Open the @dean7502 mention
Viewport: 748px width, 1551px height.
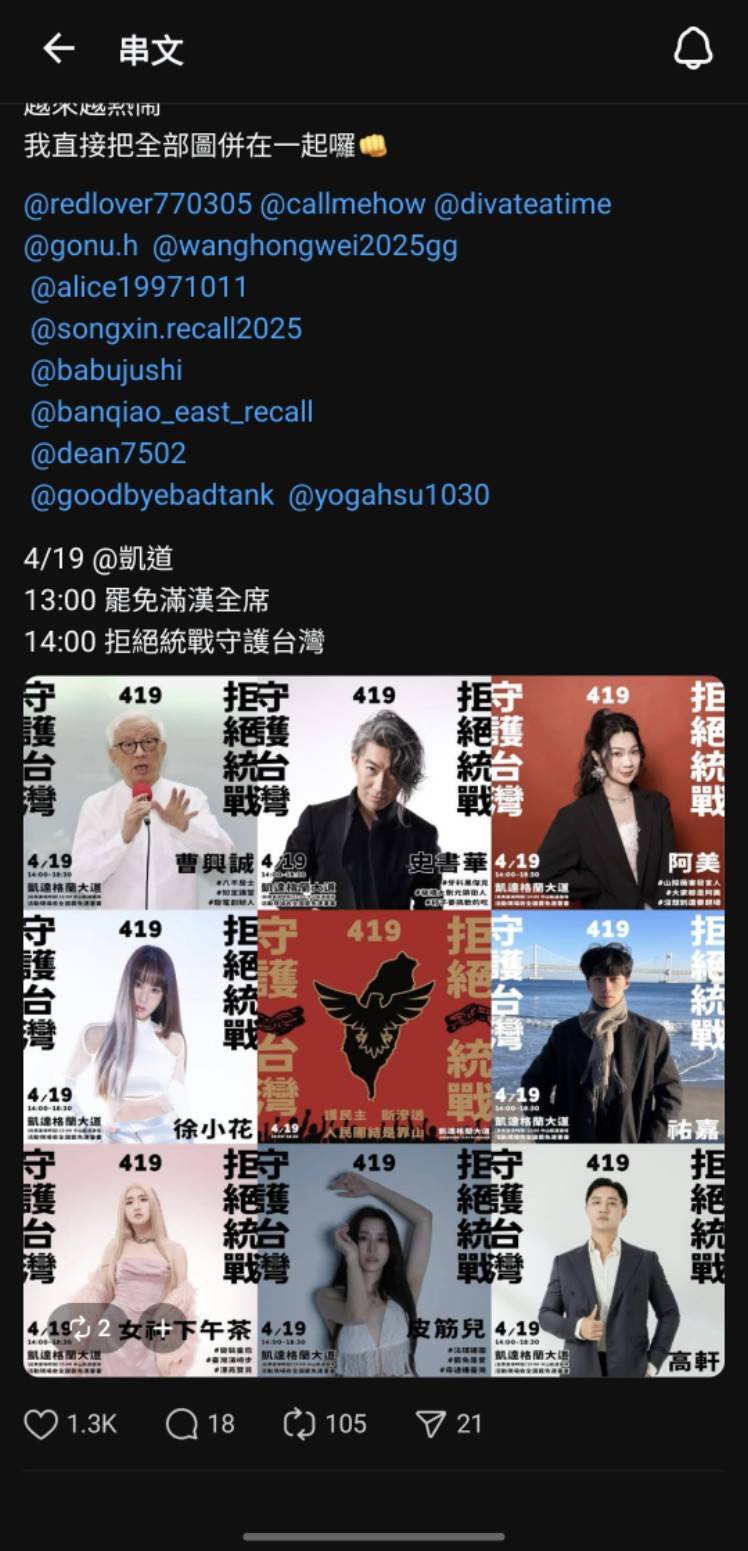(108, 454)
